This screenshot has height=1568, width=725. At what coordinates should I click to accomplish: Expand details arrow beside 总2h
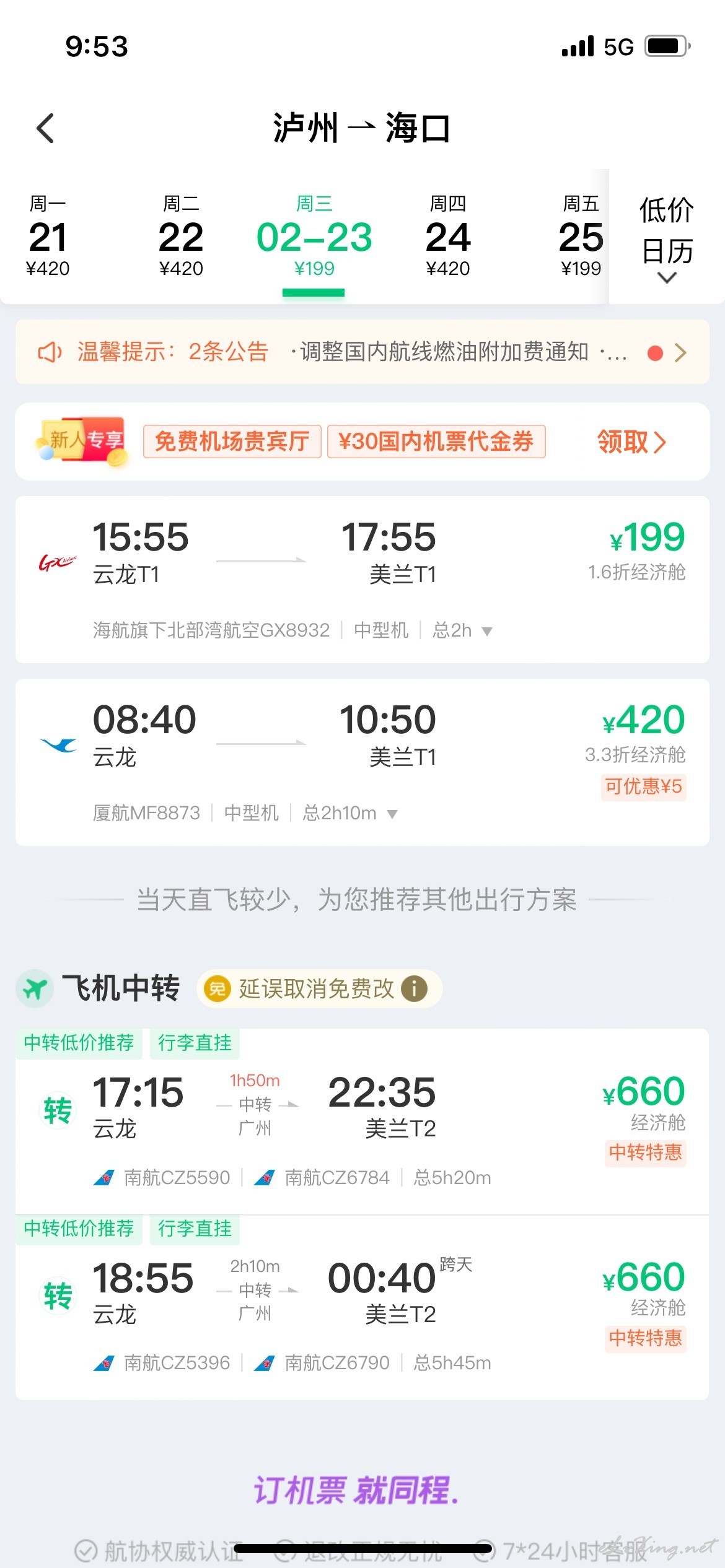tap(487, 632)
